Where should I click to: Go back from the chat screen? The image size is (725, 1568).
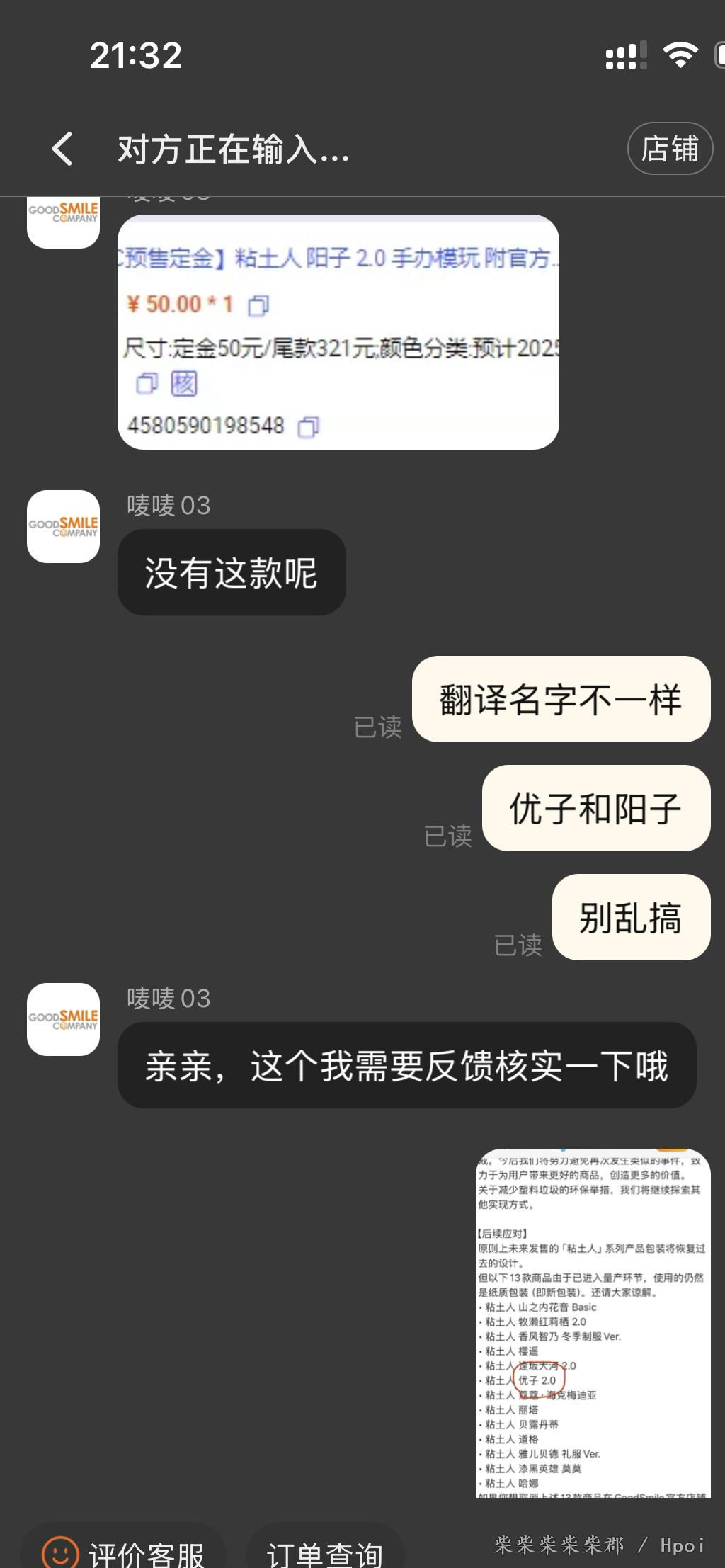tap(62, 149)
